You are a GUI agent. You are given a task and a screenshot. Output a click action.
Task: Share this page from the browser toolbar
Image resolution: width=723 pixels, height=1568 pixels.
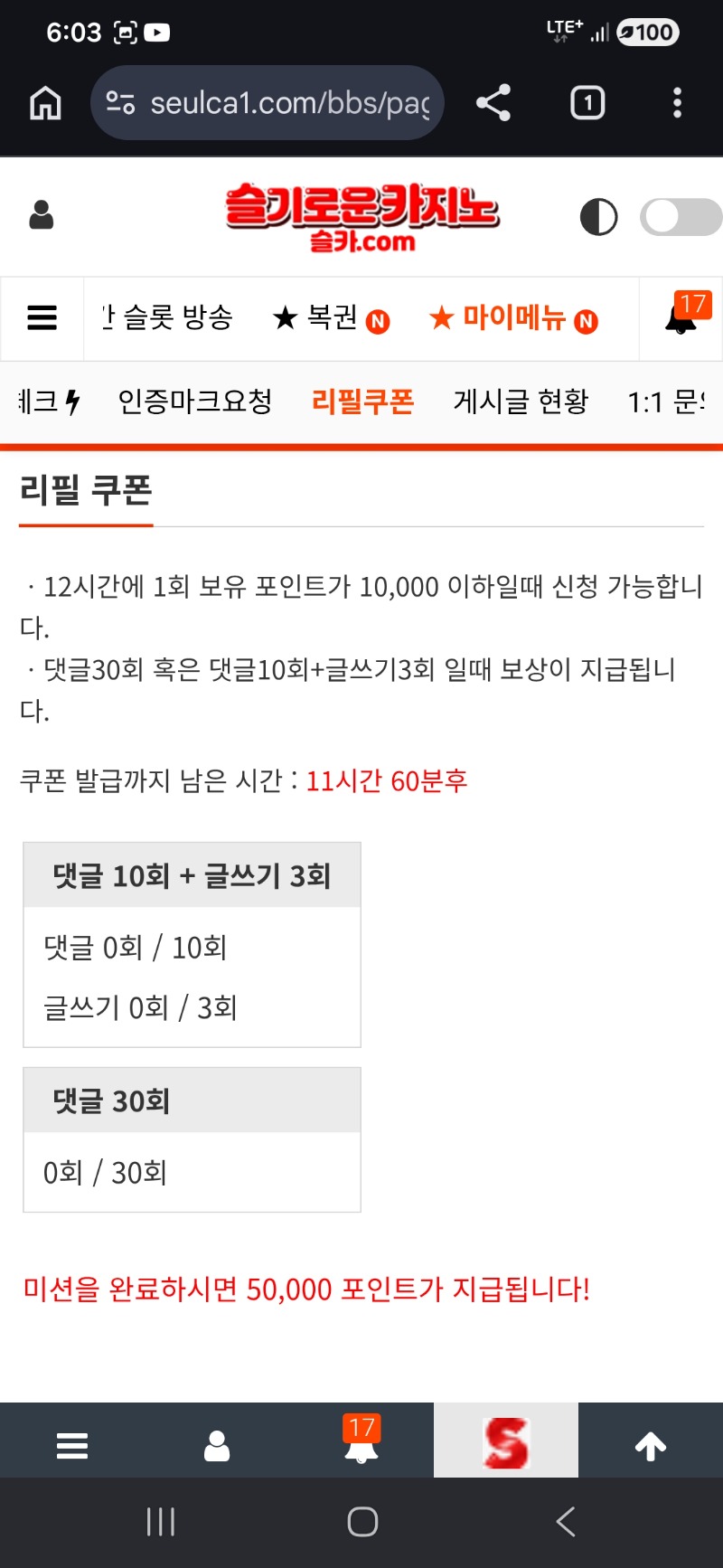(493, 103)
